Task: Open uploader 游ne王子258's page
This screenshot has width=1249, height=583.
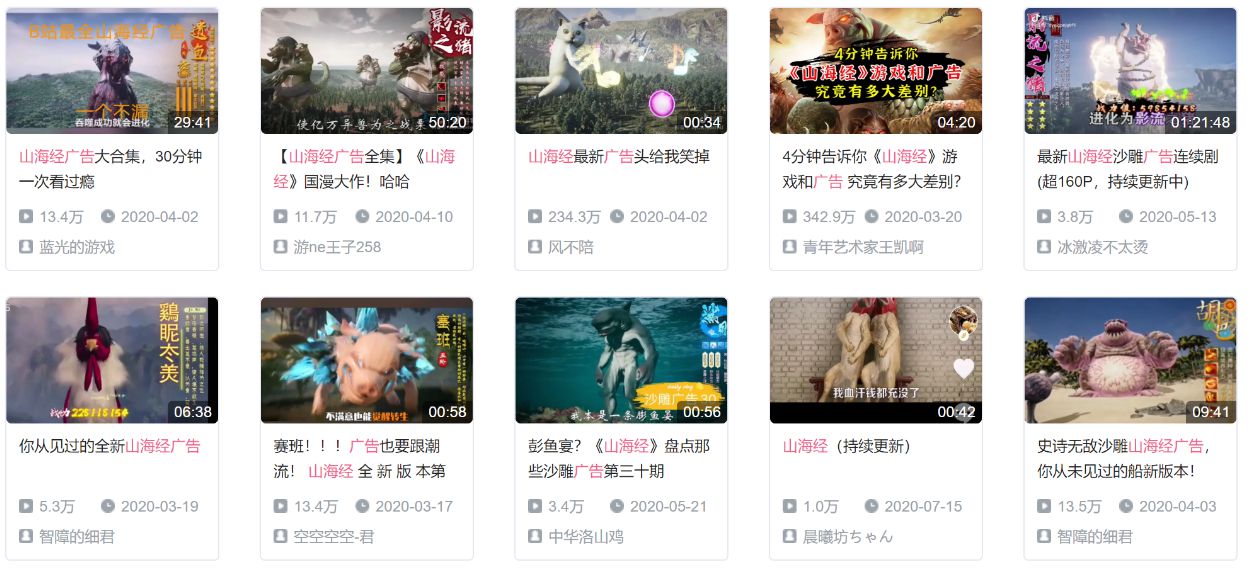Action: (x=337, y=247)
